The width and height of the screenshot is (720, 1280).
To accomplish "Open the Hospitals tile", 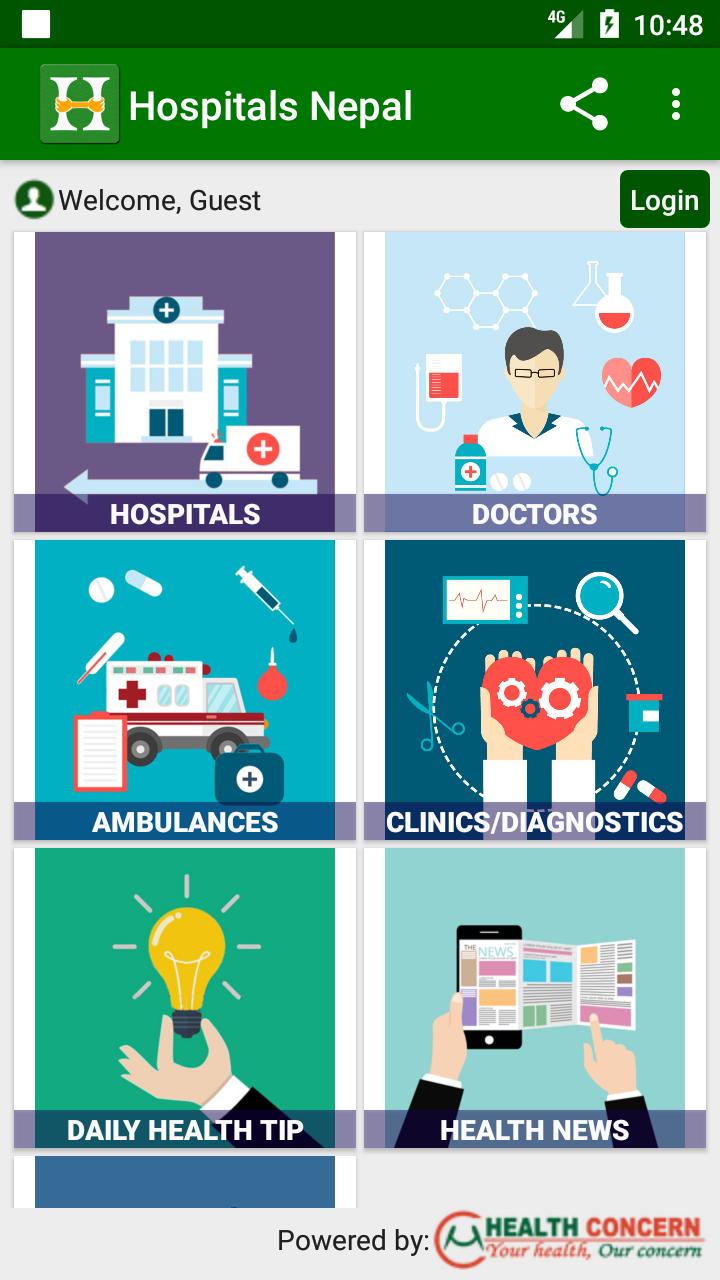I will tap(185, 382).
